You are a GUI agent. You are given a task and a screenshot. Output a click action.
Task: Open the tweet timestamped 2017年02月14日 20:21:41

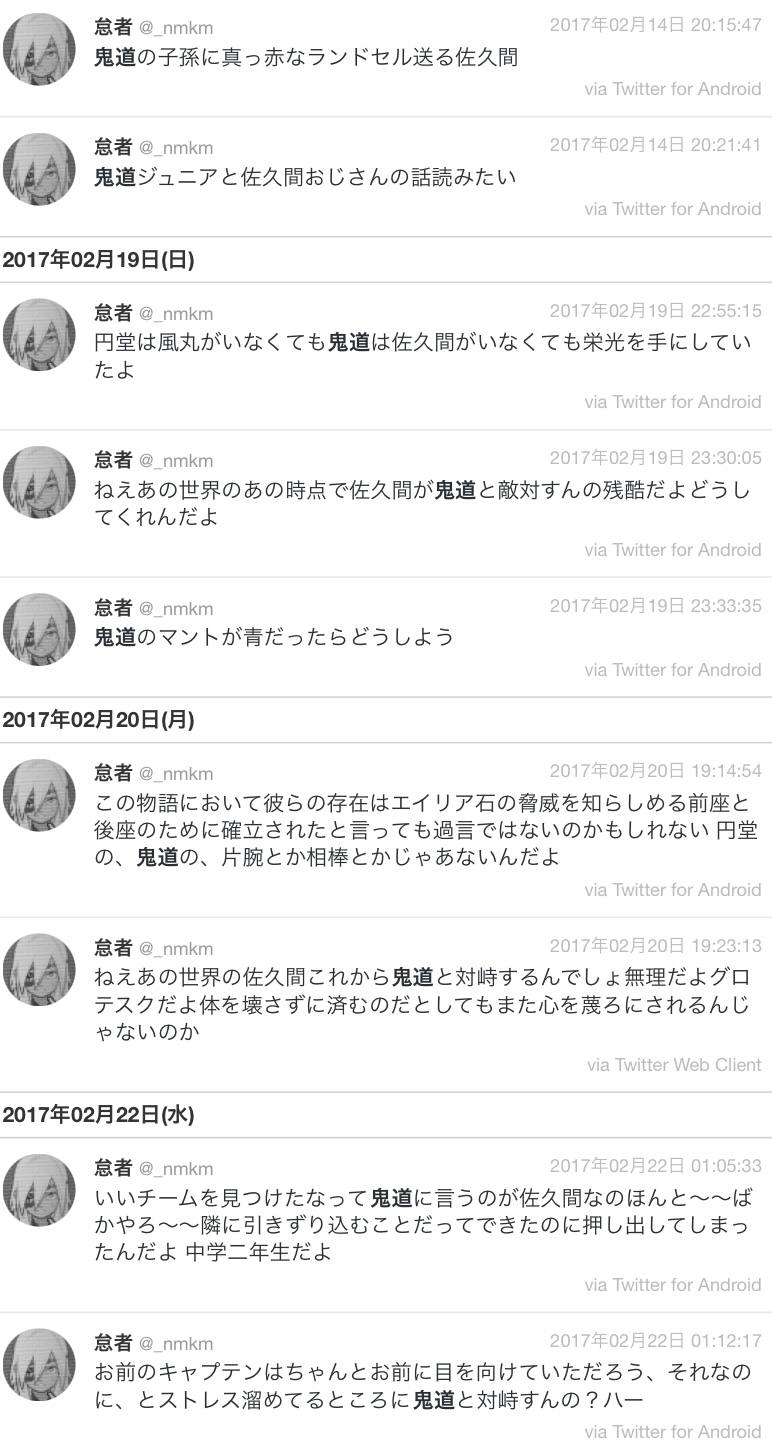coord(655,145)
